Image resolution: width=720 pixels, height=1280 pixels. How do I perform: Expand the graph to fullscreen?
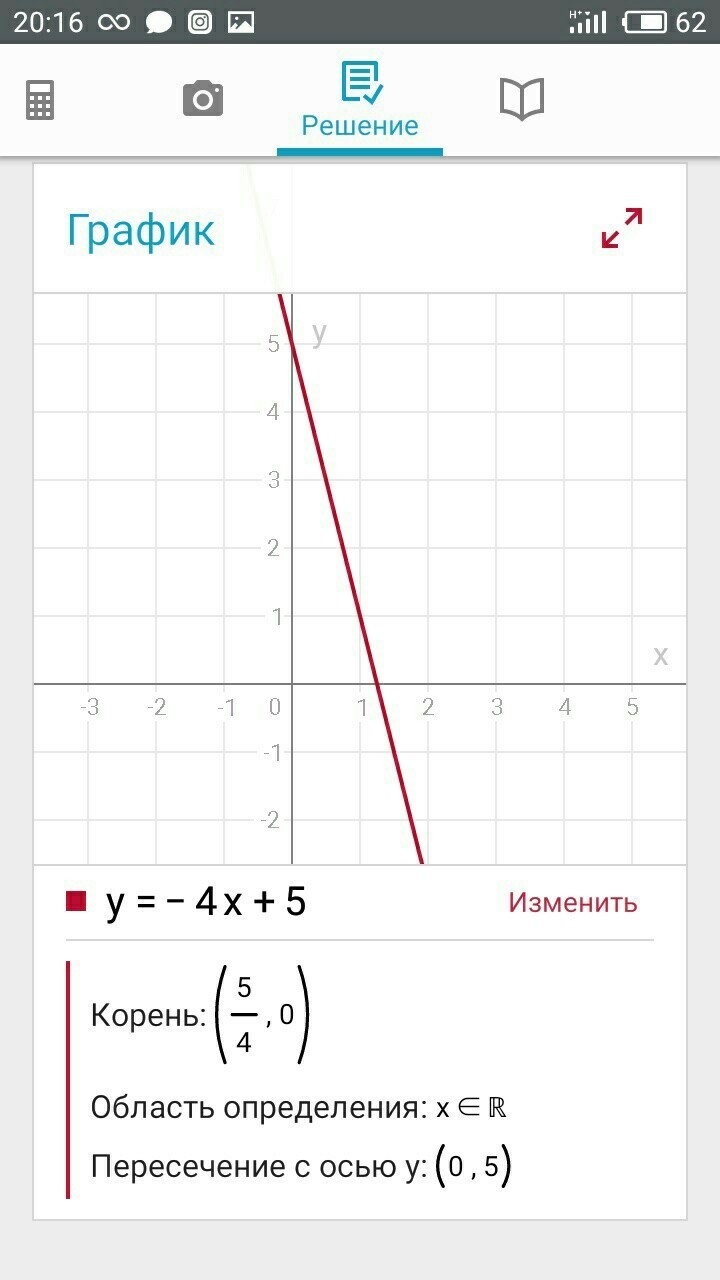coord(622,228)
